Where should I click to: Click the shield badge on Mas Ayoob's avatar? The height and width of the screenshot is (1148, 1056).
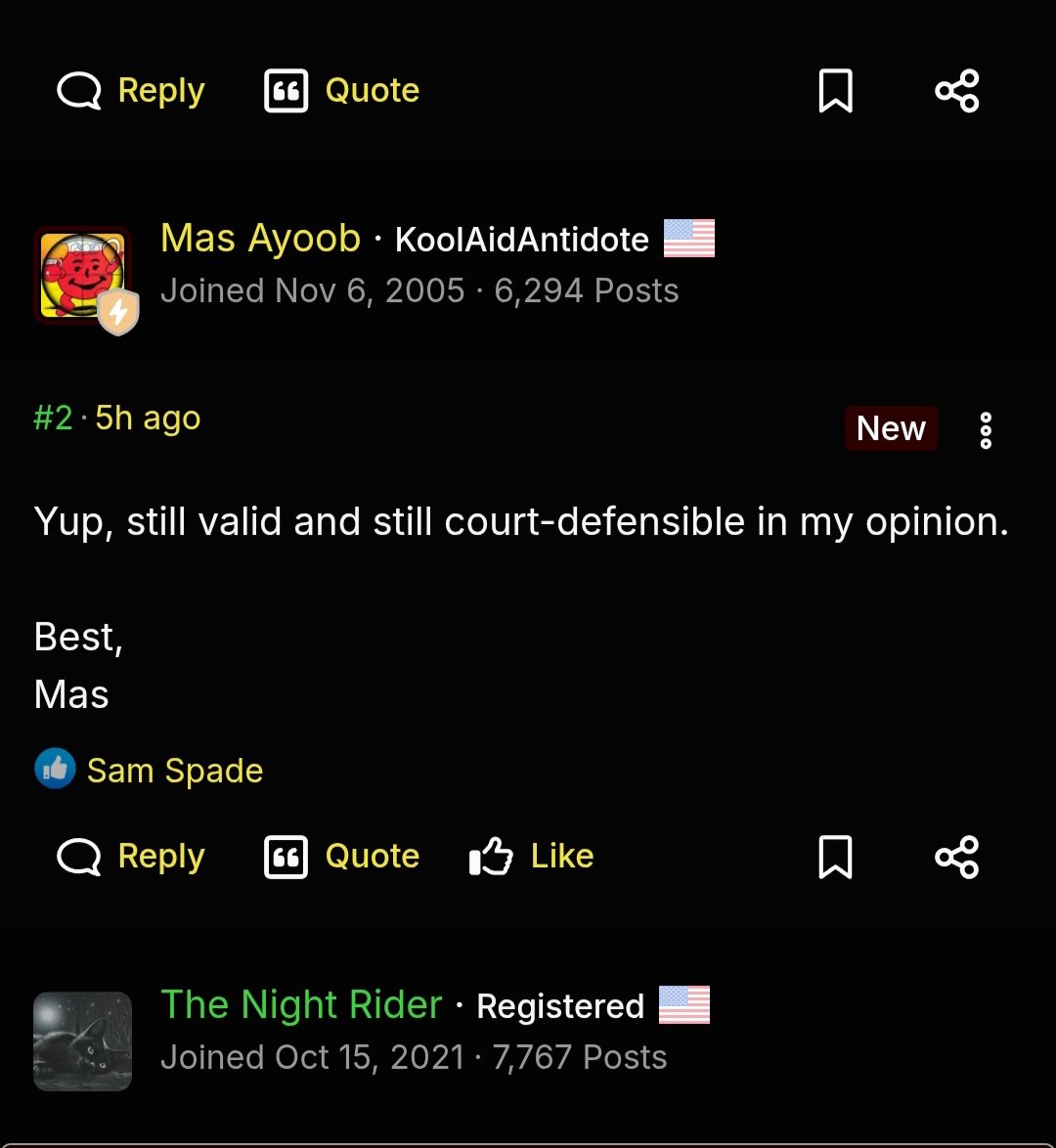(x=117, y=313)
